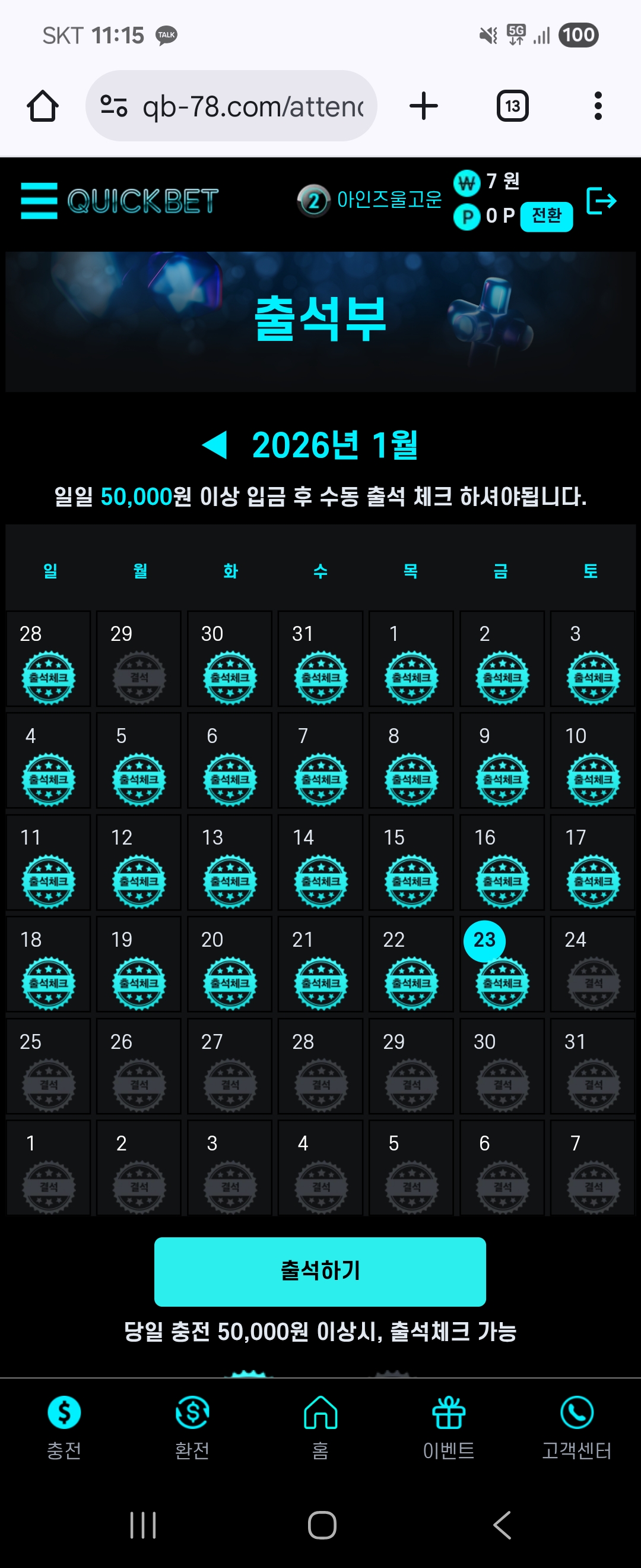Go back with system back button
Image resolution: width=641 pixels, height=1568 pixels.
(x=502, y=1525)
